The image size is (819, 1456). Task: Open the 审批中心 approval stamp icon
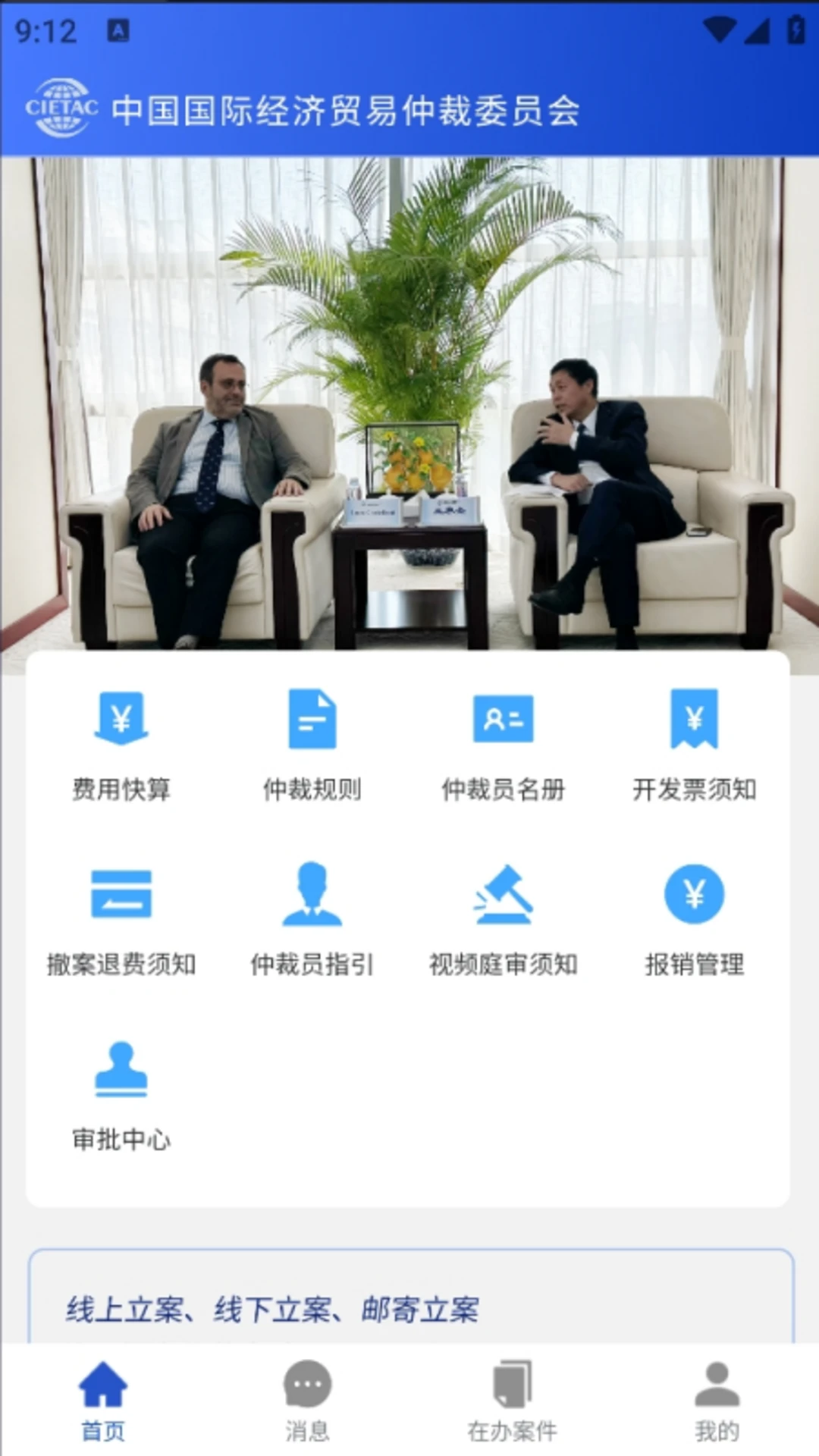click(123, 1071)
